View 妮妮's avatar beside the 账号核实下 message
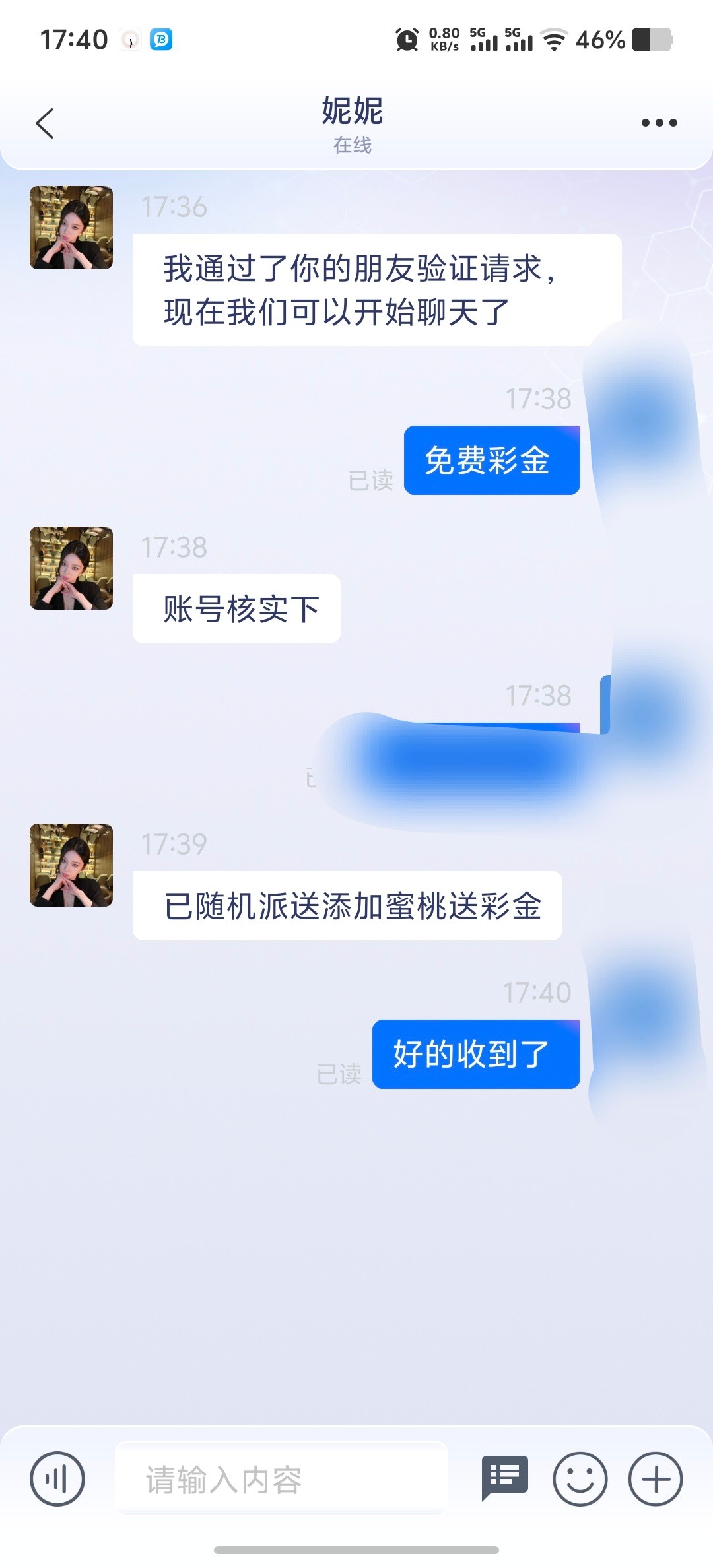The image size is (713, 1568). click(71, 568)
